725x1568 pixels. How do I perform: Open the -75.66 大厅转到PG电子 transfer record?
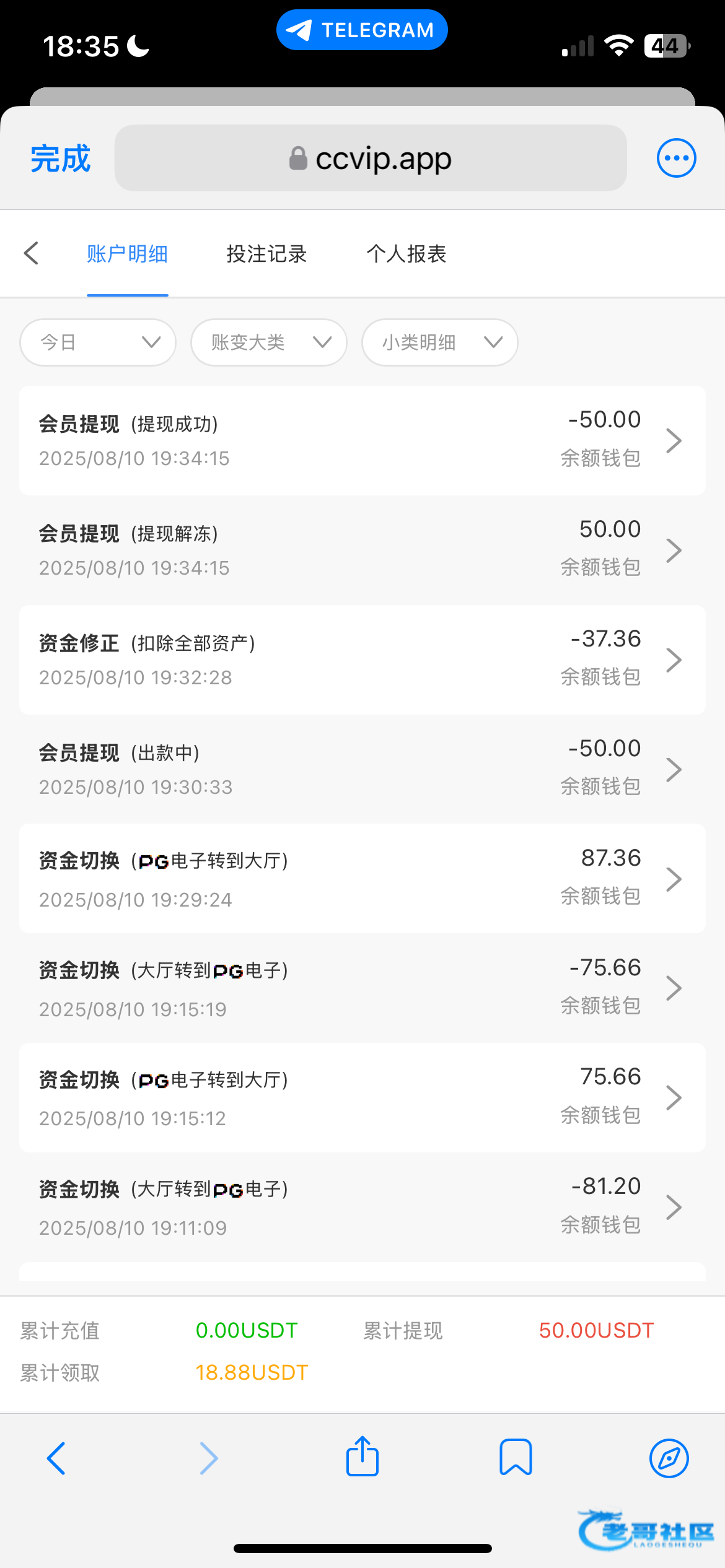[x=362, y=988]
